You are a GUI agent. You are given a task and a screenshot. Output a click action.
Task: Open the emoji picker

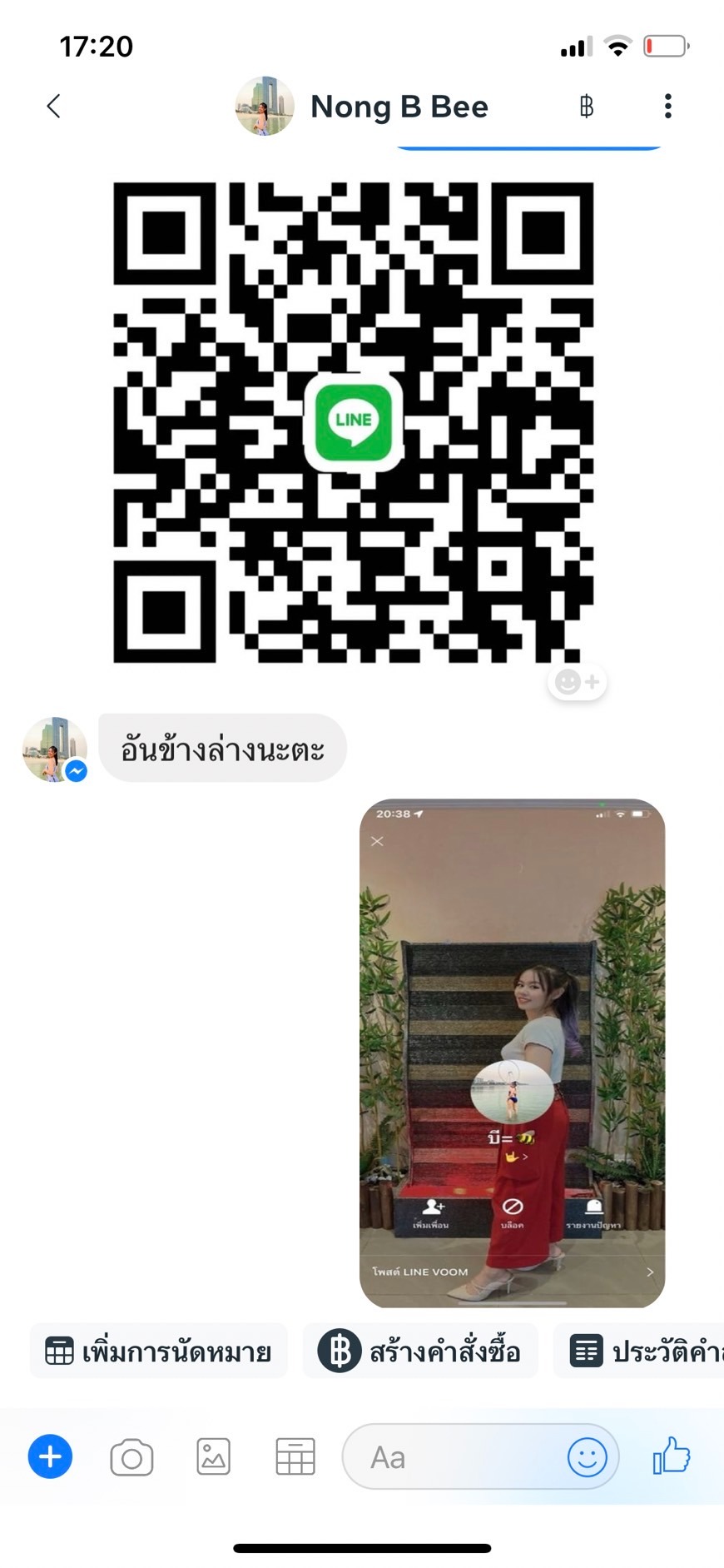click(x=587, y=1456)
